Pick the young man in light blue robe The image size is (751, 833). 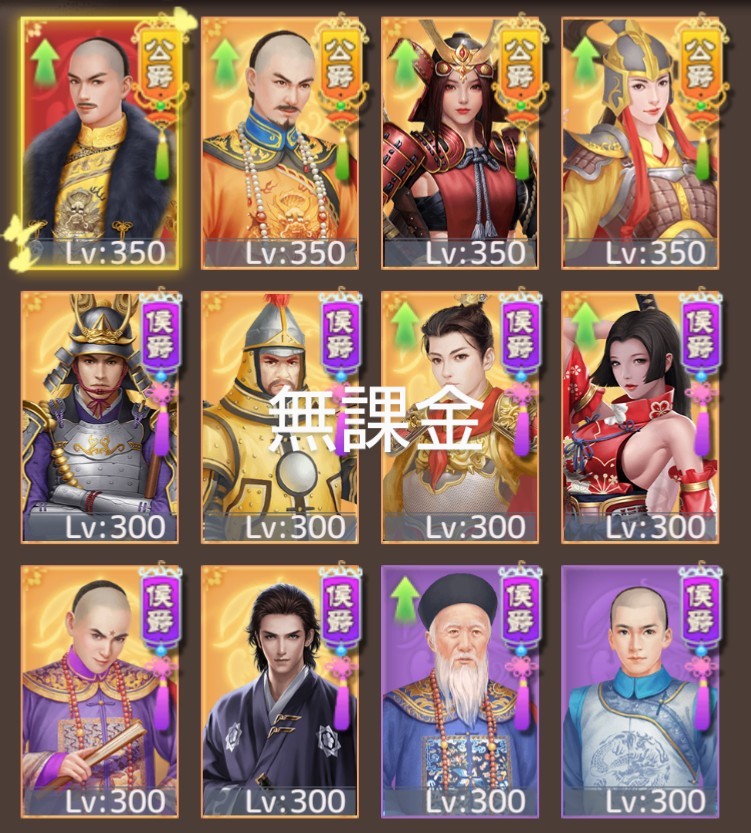coord(640,692)
